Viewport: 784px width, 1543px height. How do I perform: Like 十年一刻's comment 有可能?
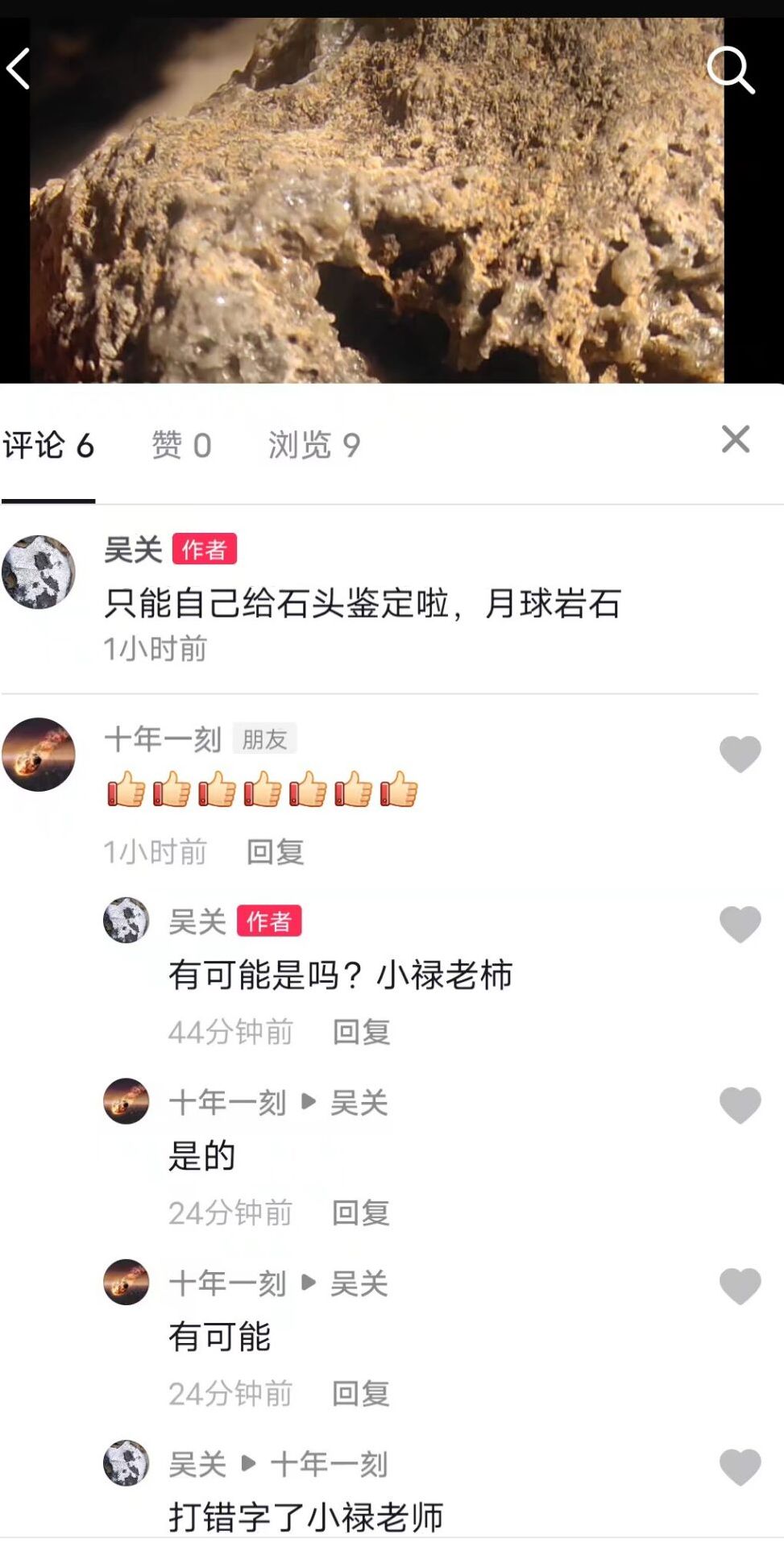tap(740, 1286)
